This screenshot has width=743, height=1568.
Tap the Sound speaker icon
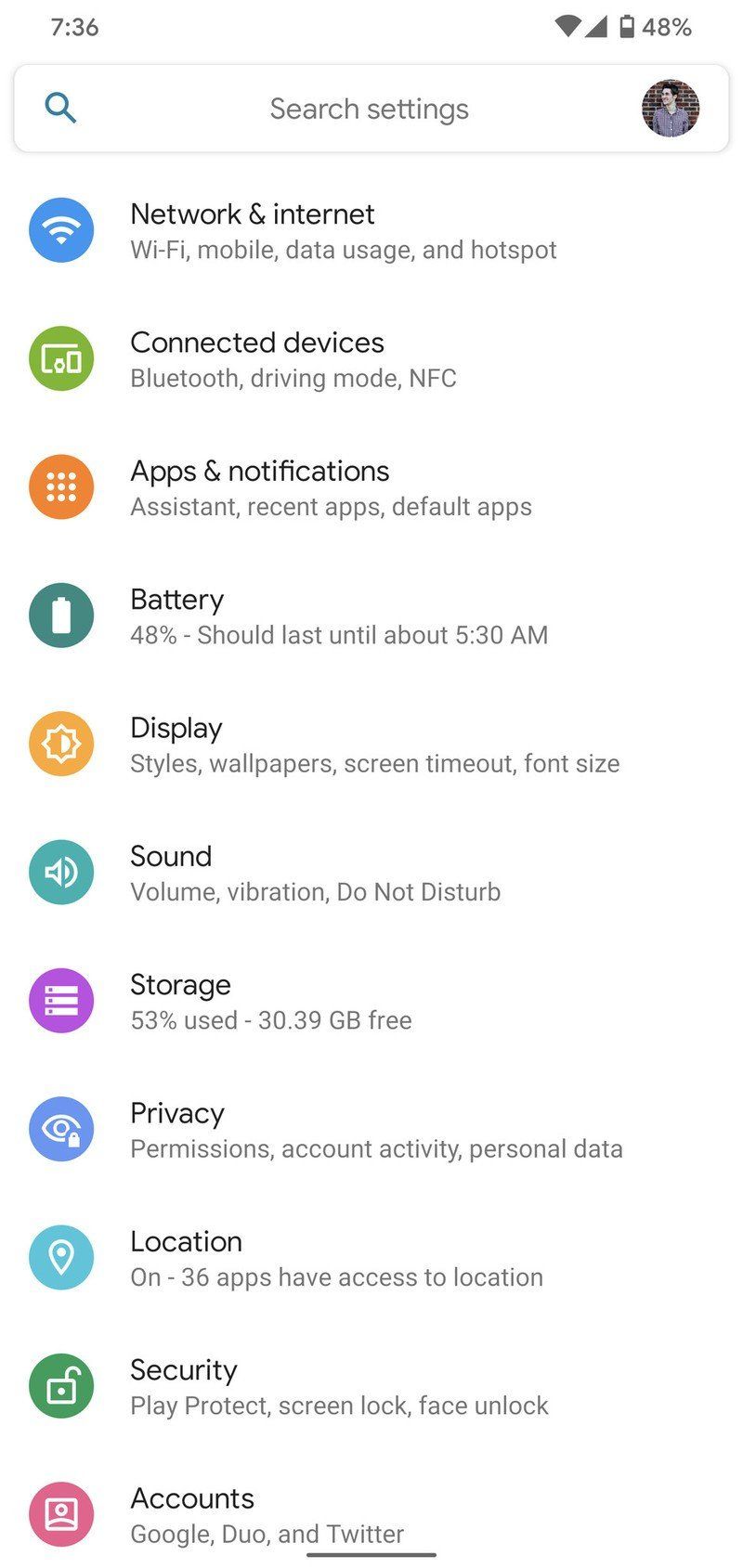(61, 872)
